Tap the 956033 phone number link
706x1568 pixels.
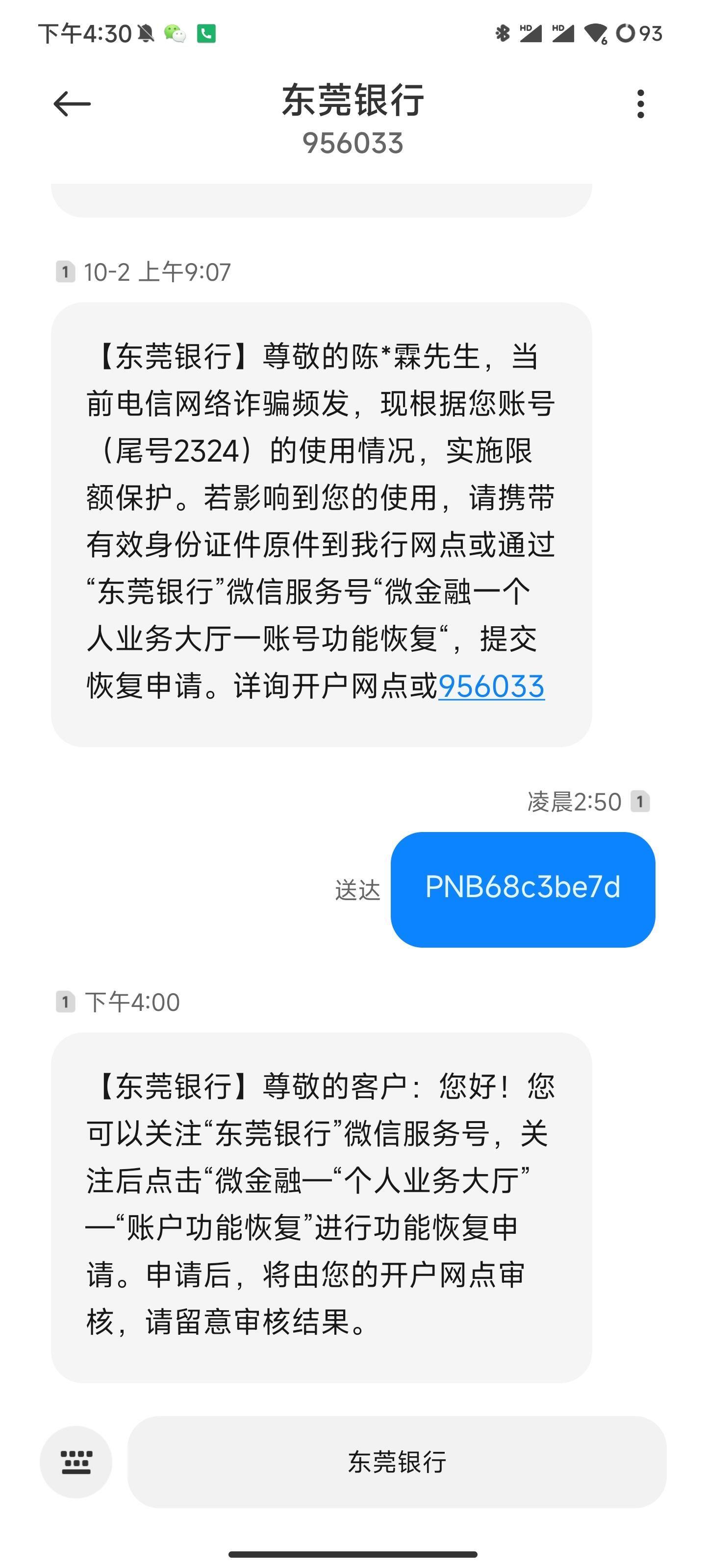click(x=491, y=686)
